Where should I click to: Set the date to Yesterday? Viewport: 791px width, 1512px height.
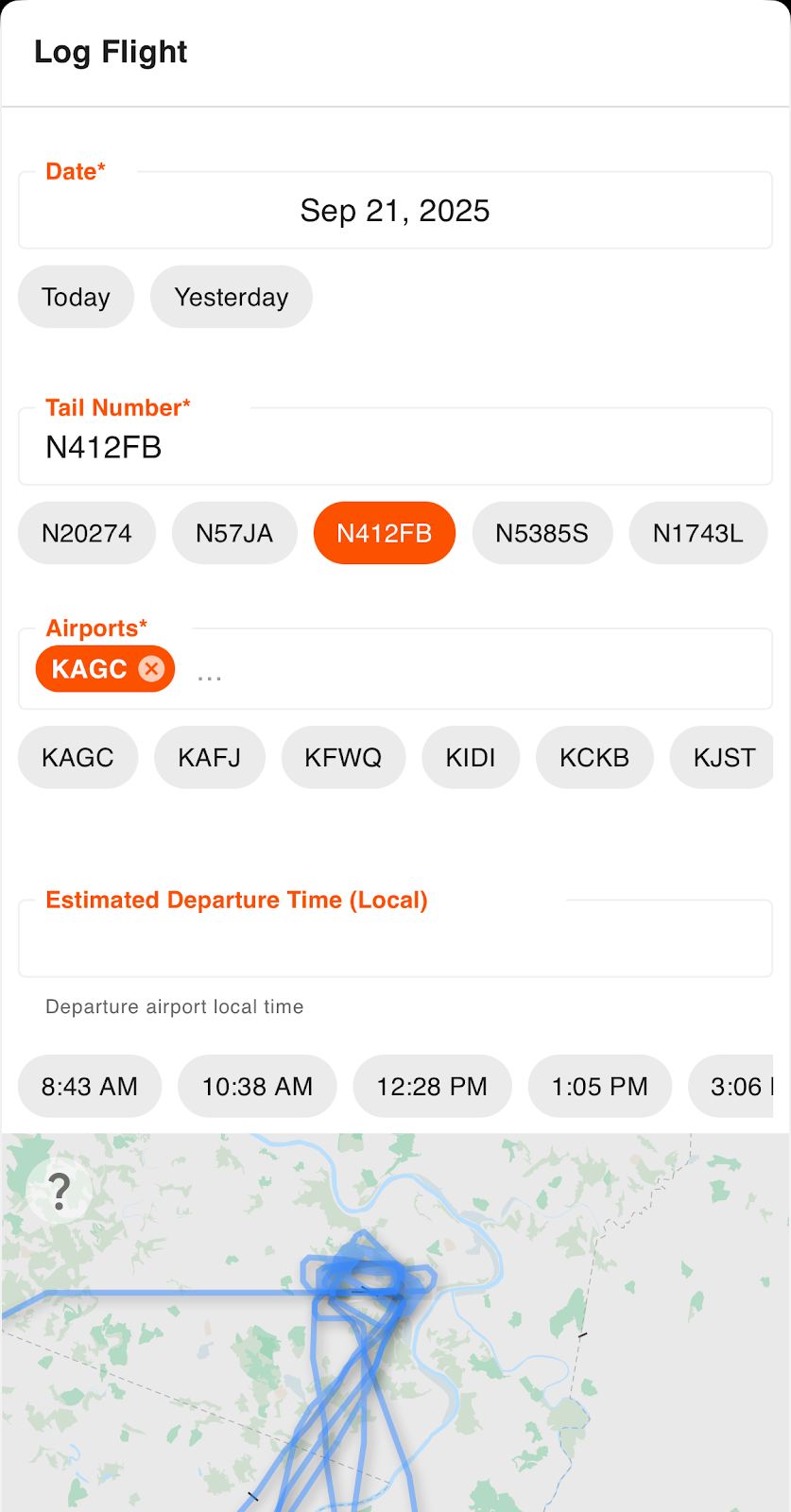[x=231, y=297]
